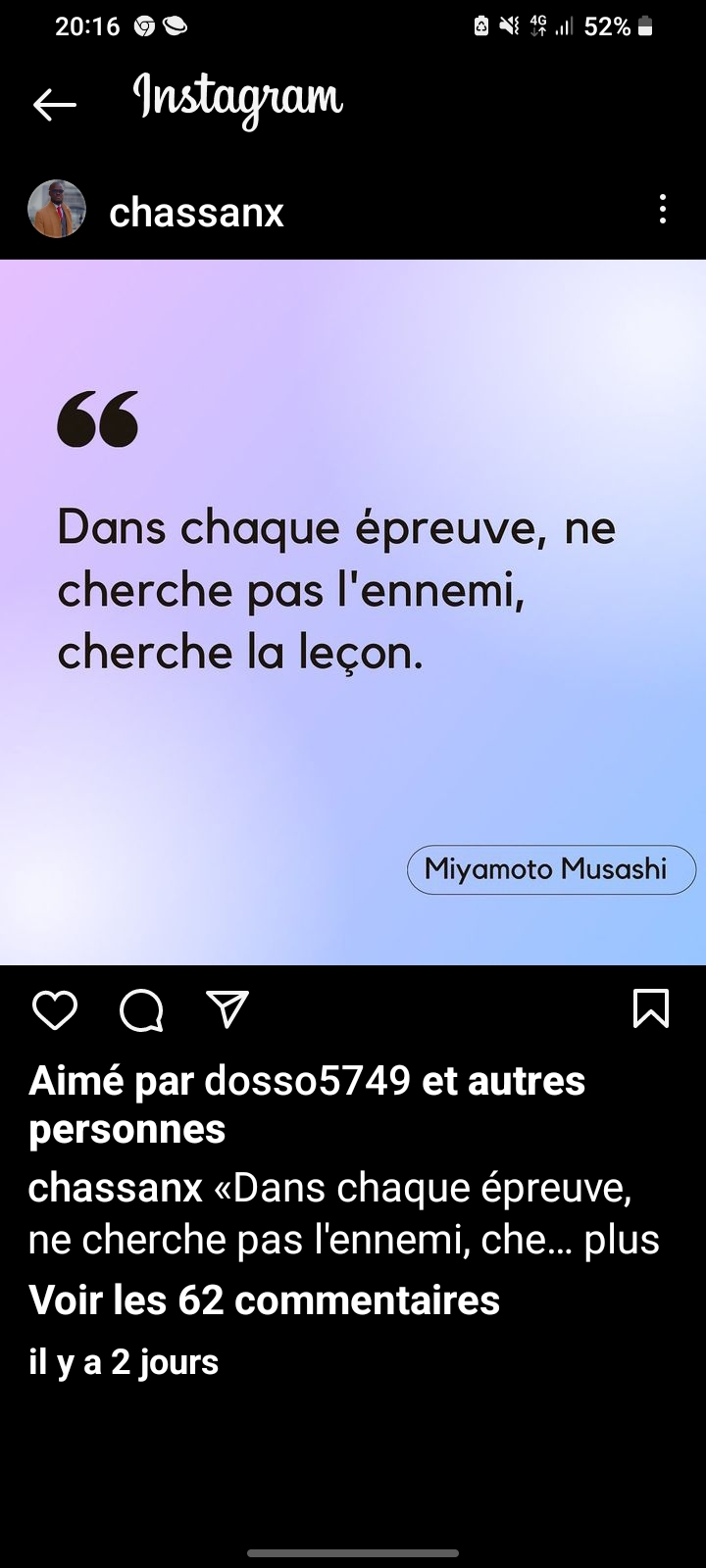Screen dimensions: 706x1568
Task: Open chassanx profile picture
Action: click(57, 210)
